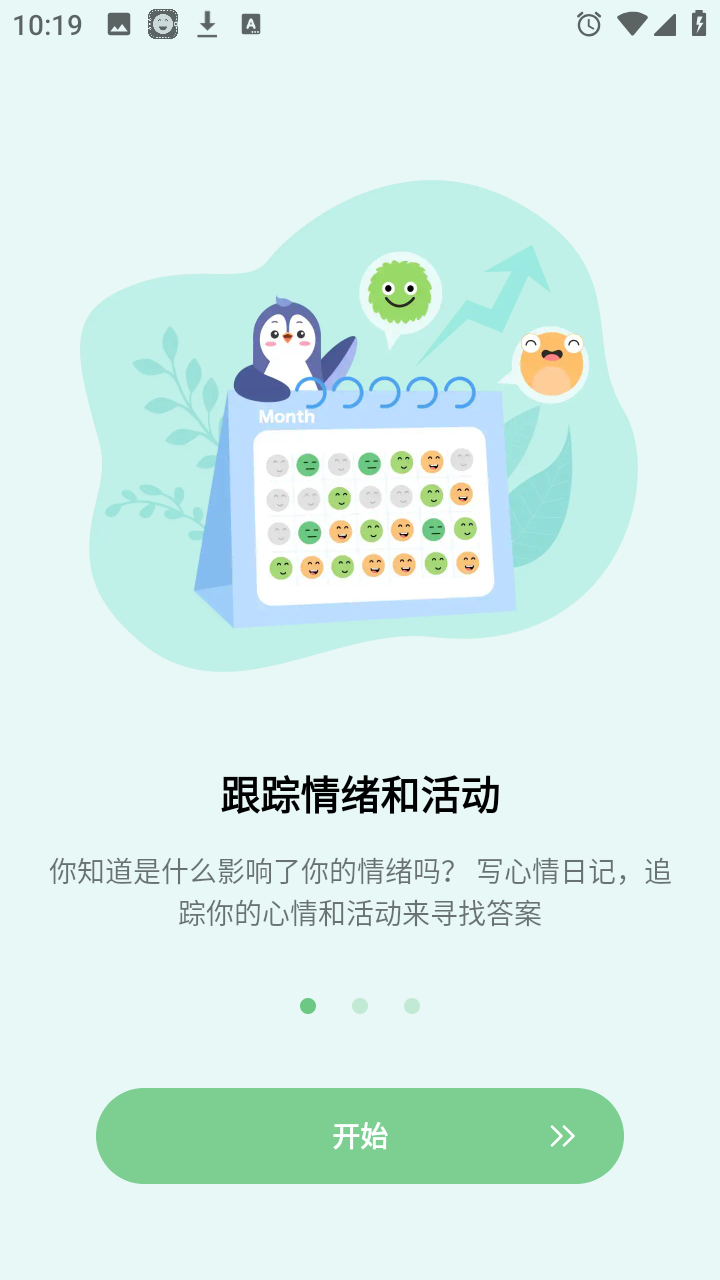Tap the battery charging icon

(x=699, y=24)
